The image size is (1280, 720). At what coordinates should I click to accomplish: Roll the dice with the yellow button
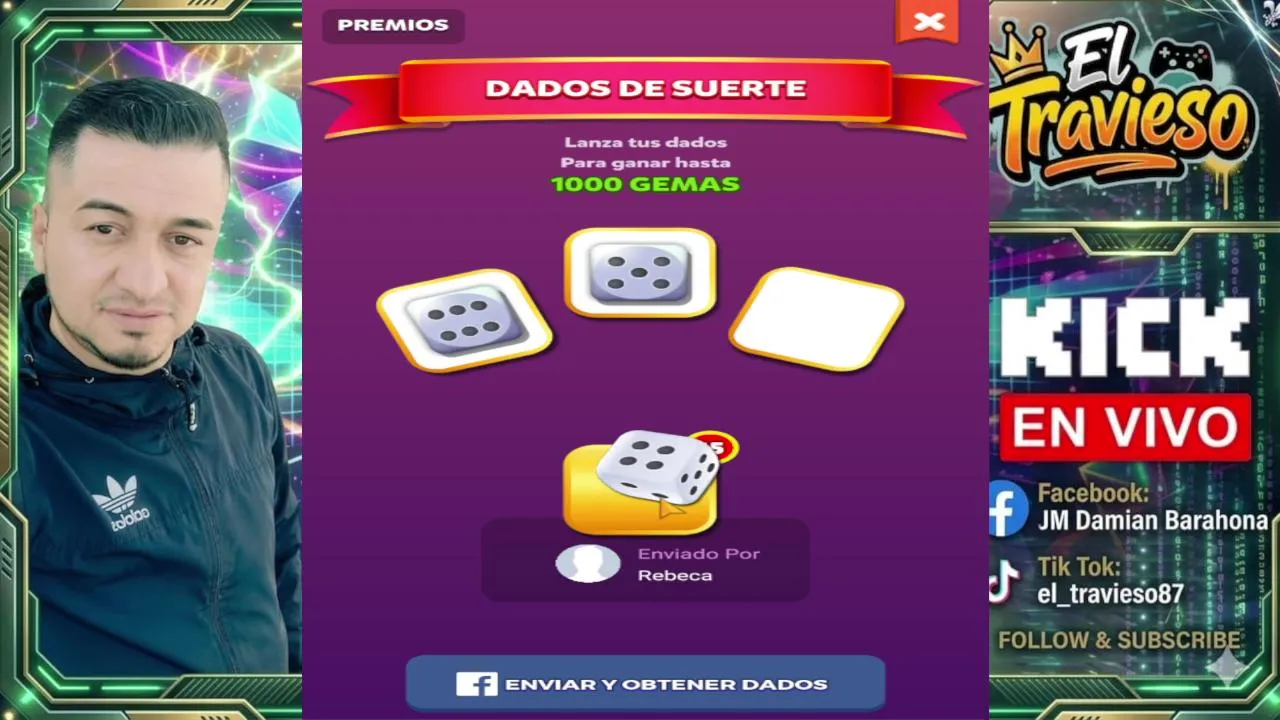coord(640,487)
